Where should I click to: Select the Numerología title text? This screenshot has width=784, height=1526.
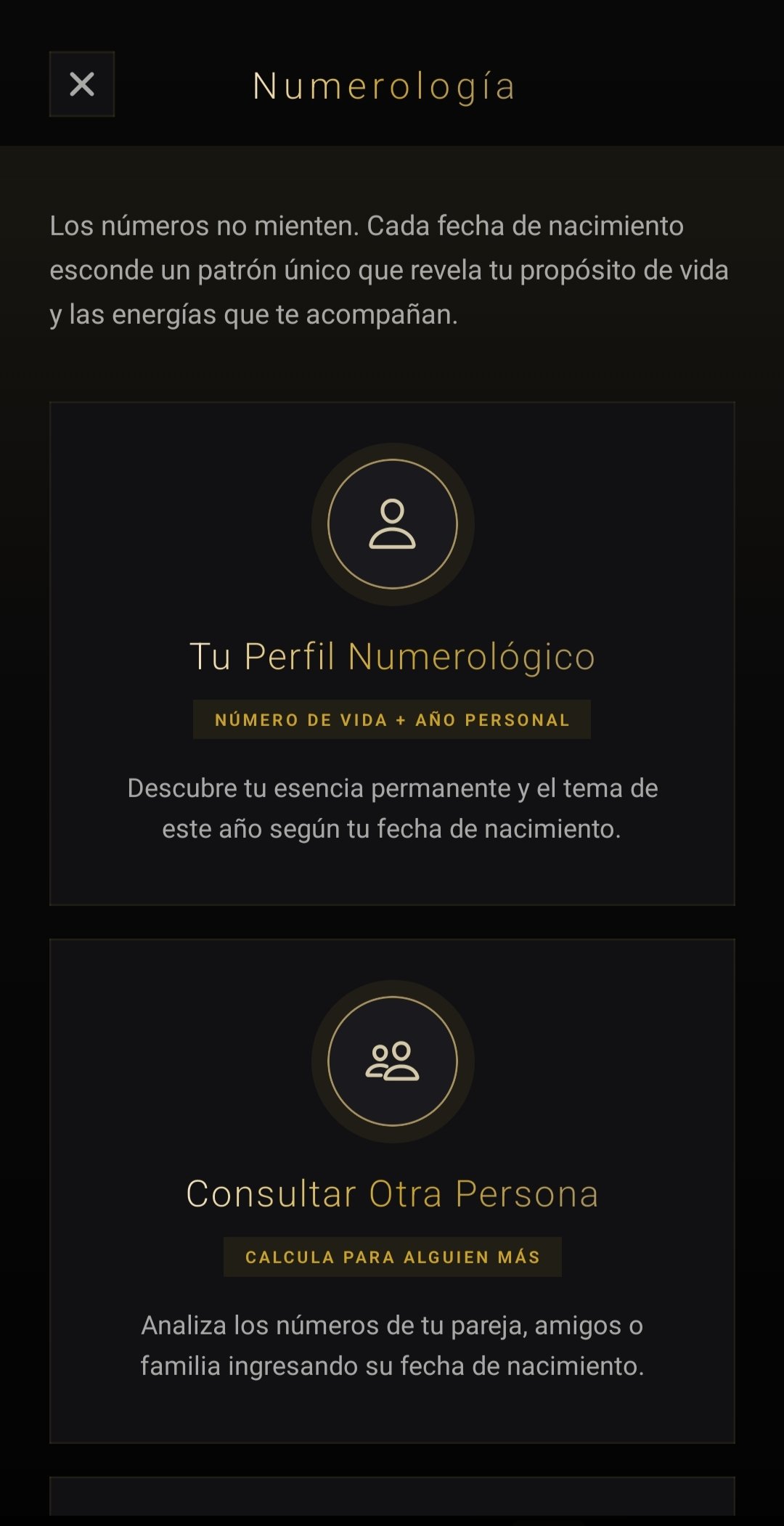[383, 87]
